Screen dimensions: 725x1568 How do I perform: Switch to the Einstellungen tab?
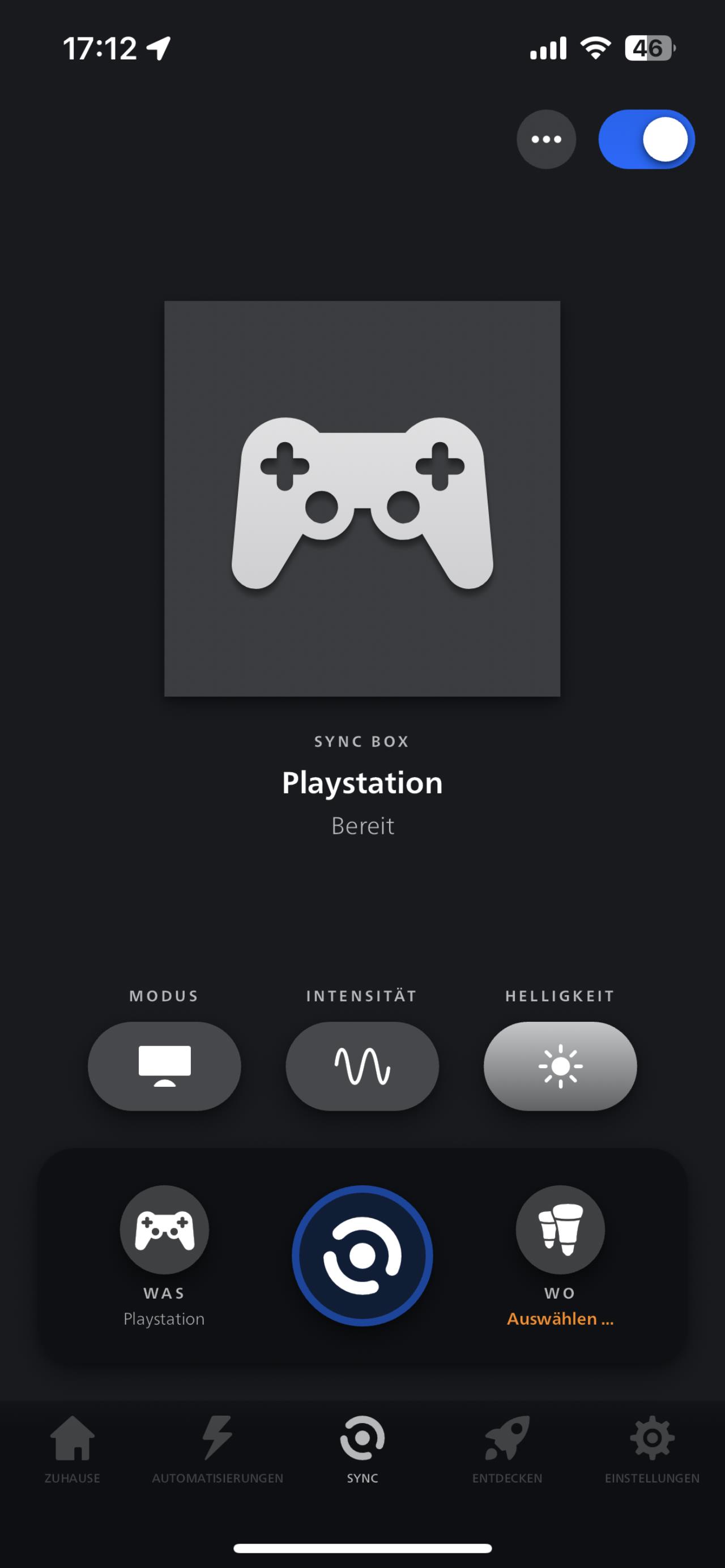pyautogui.click(x=652, y=1449)
